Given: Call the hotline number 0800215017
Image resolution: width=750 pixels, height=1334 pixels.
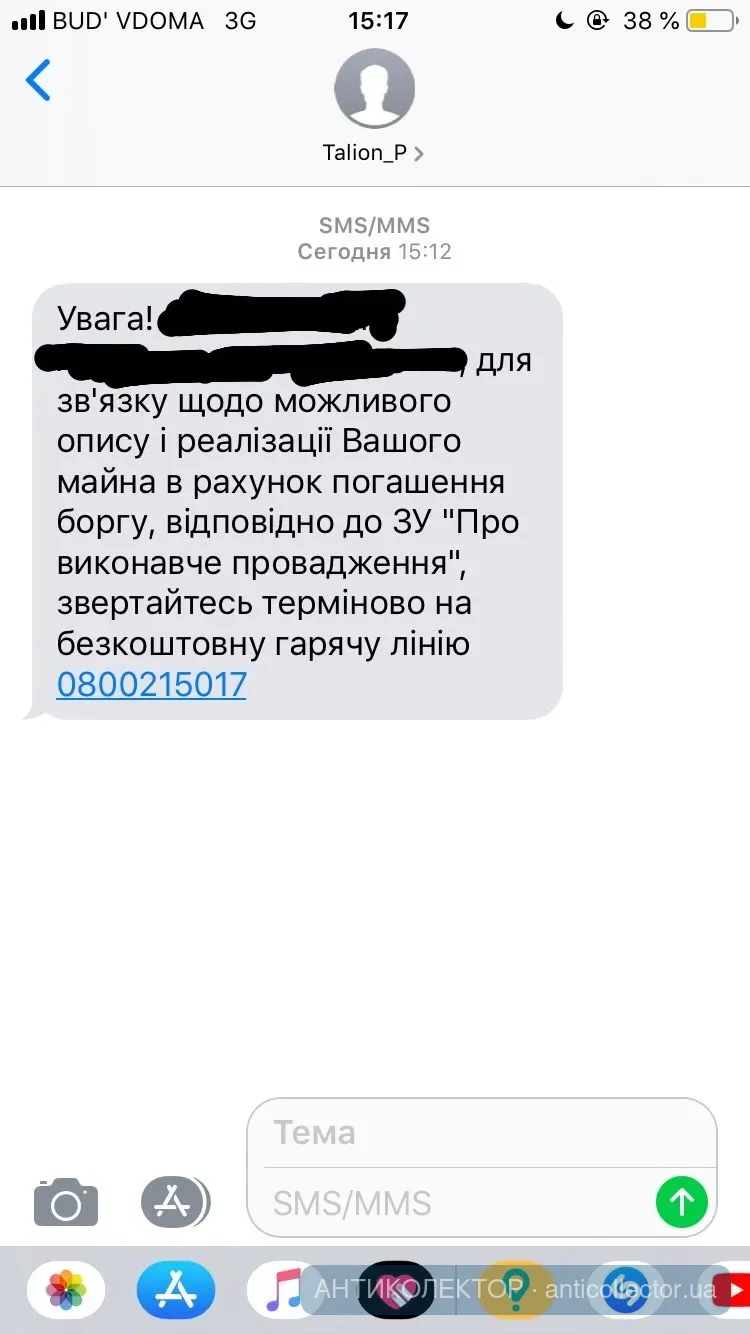Looking at the screenshot, I should pyautogui.click(x=151, y=685).
